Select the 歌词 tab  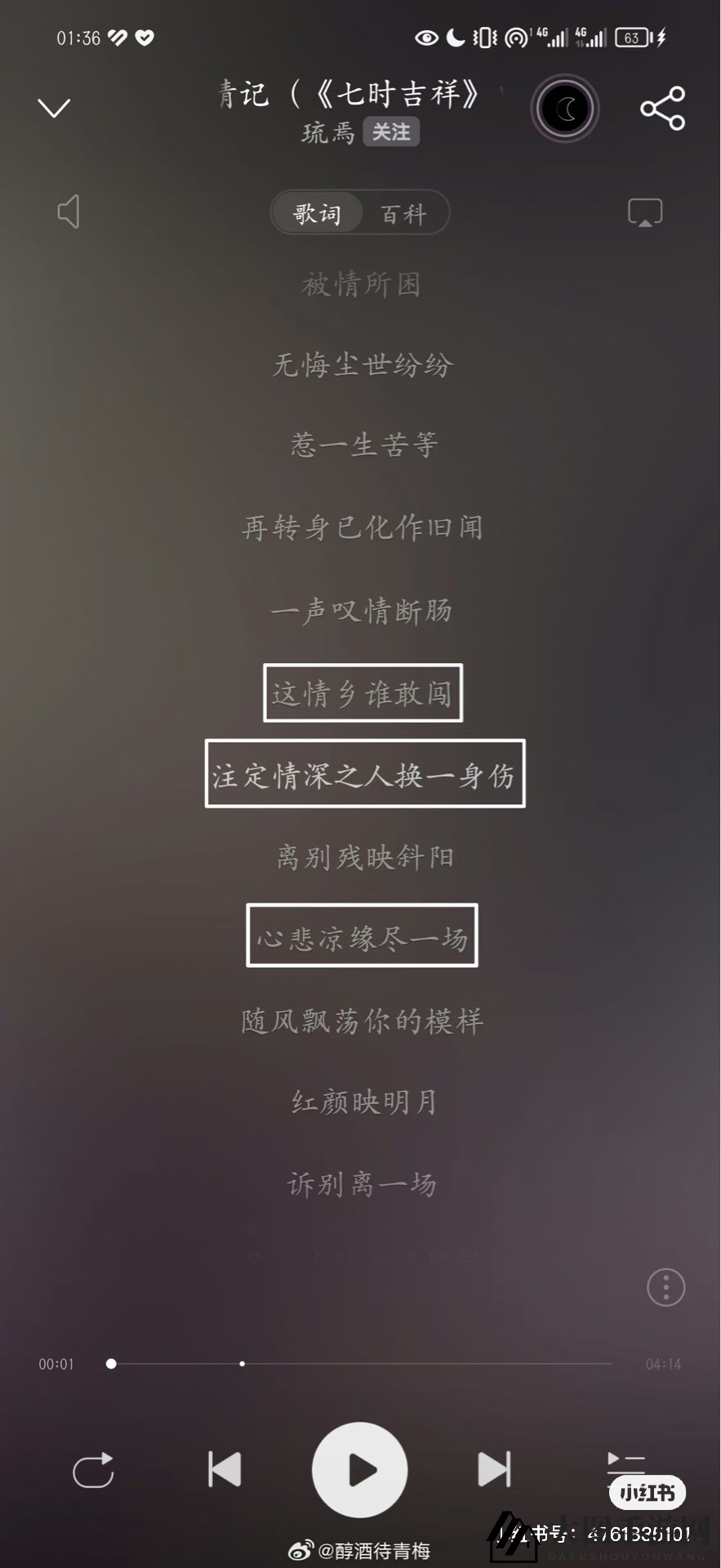[317, 214]
